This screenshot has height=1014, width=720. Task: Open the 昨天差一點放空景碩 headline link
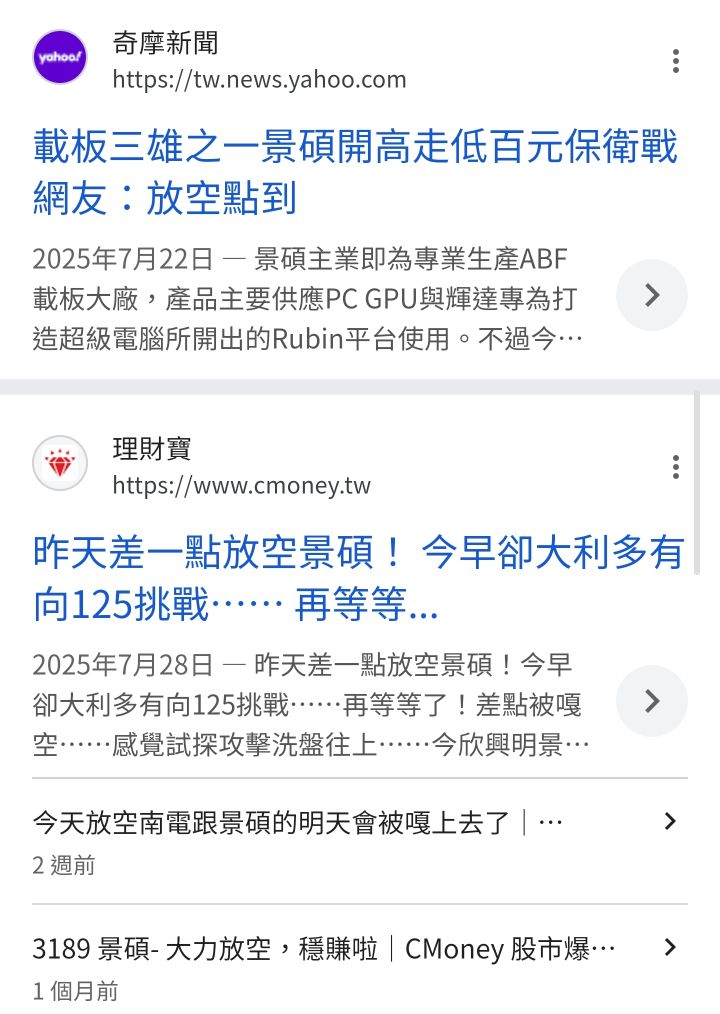tap(359, 578)
